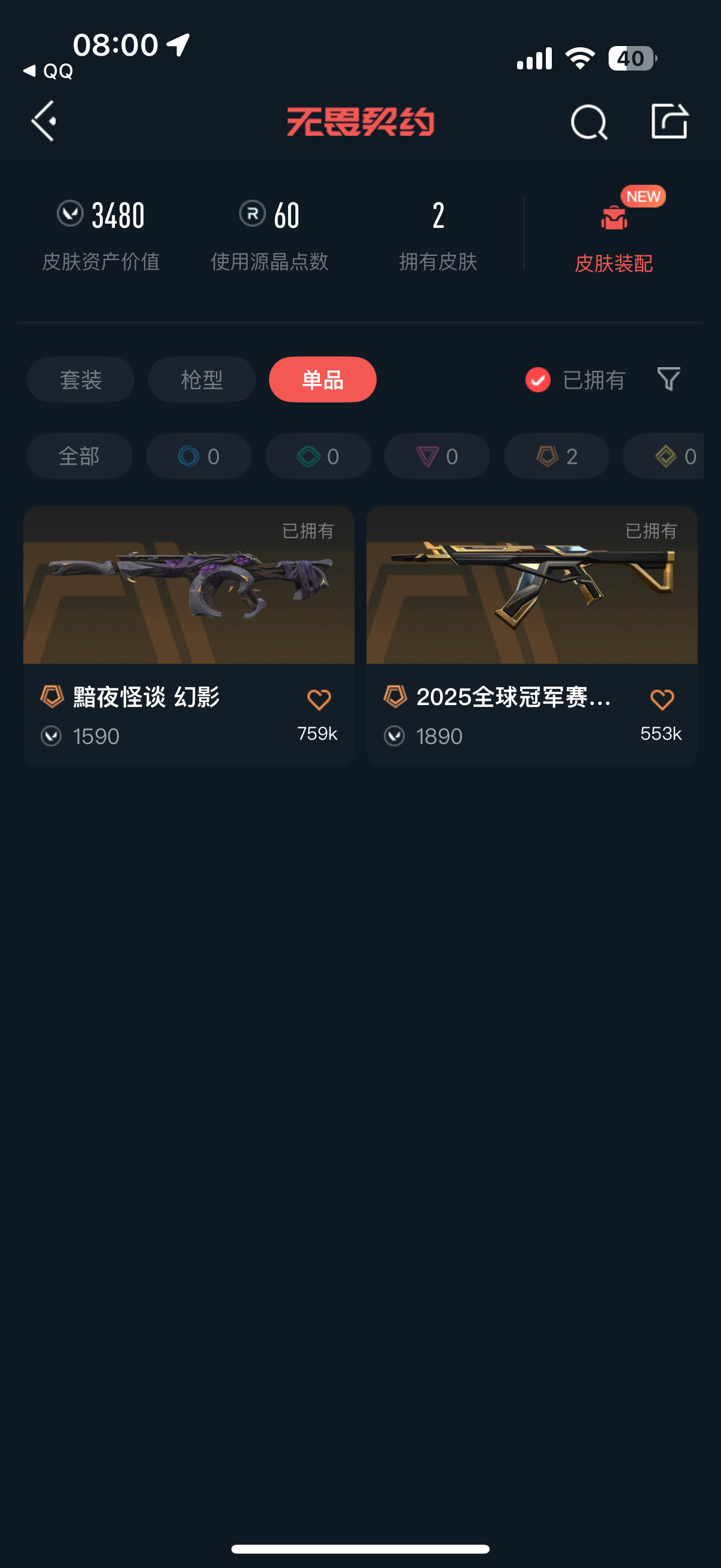Filter by purple triangle tier chip
The width and height of the screenshot is (721, 1568).
[x=437, y=456]
